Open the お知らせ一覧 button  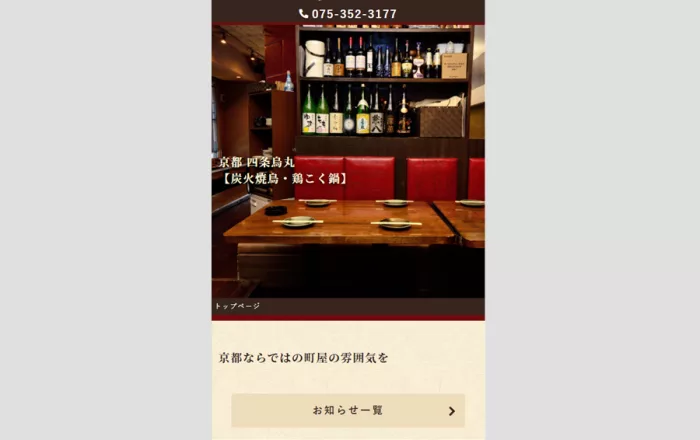coord(348,411)
